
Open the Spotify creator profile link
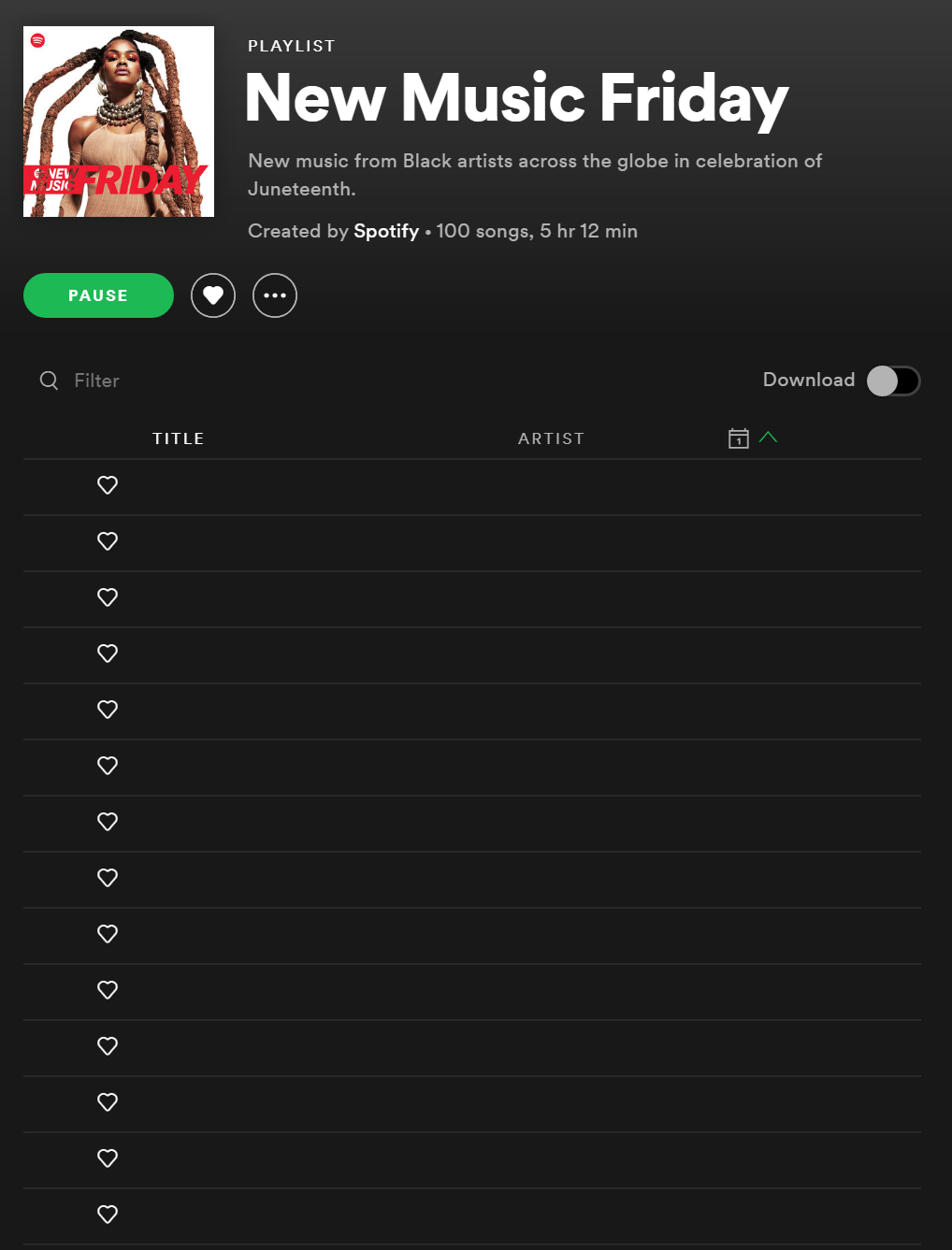[x=385, y=231]
